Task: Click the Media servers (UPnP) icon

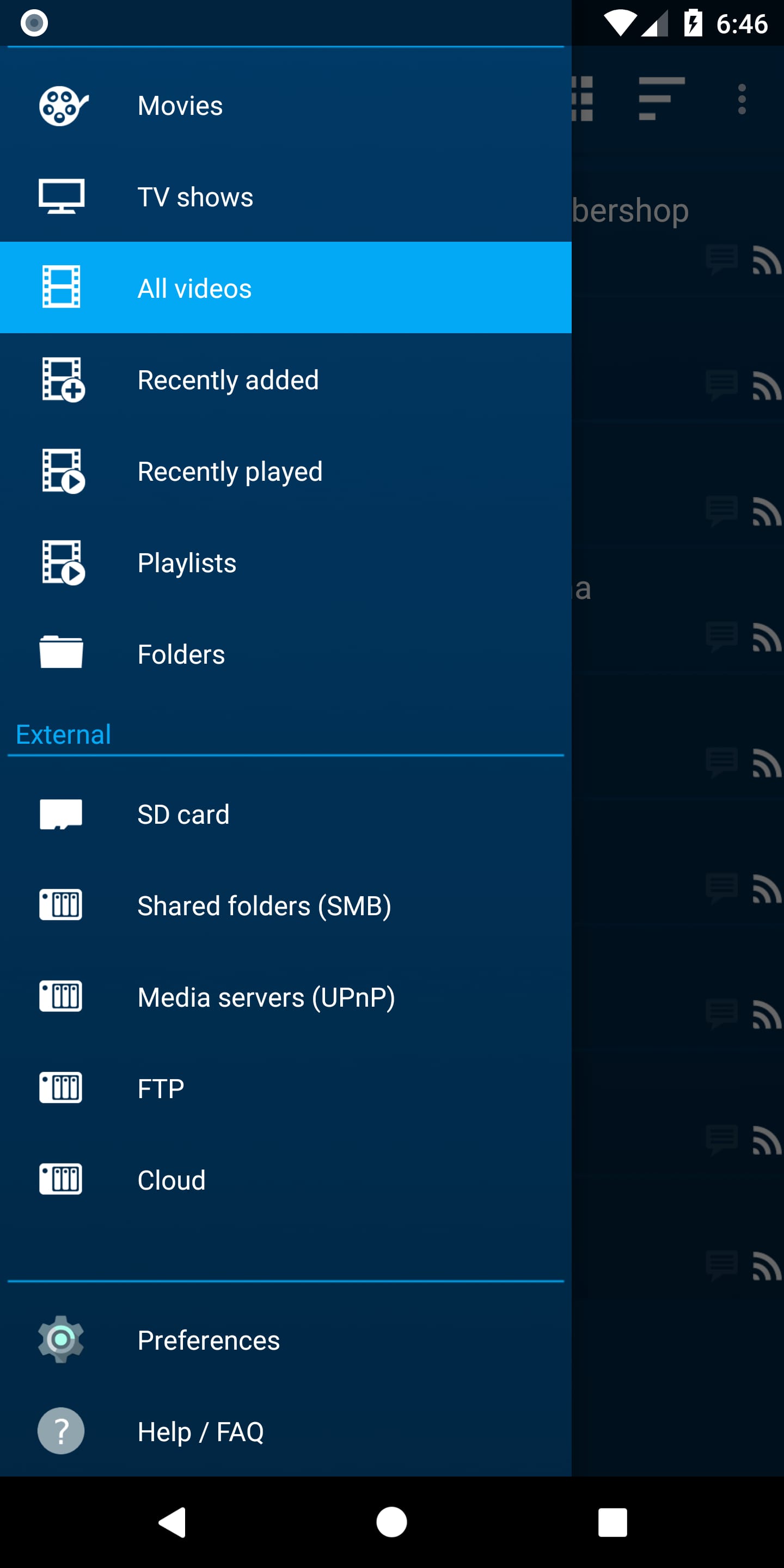Action: pos(61,996)
